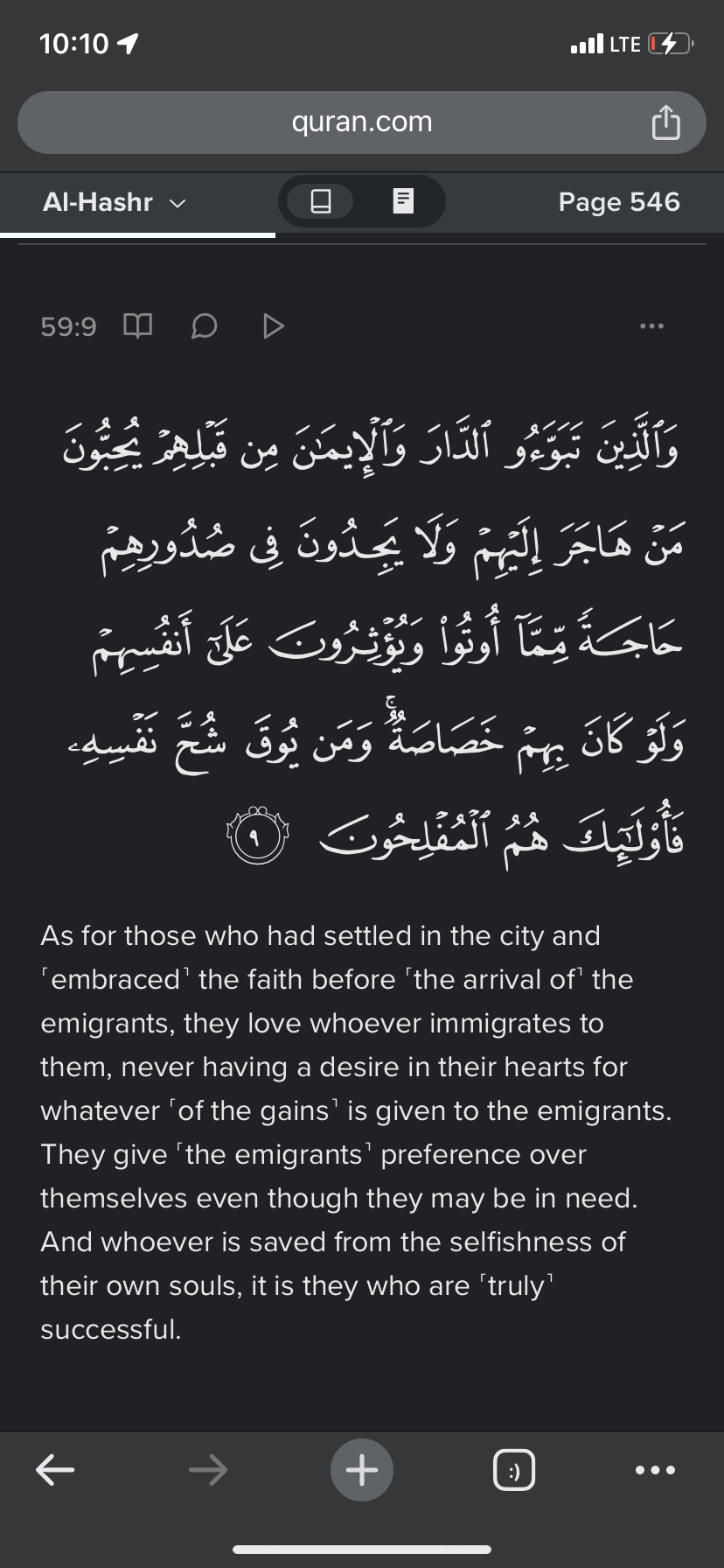Open the browser's more options menu

click(x=655, y=1471)
